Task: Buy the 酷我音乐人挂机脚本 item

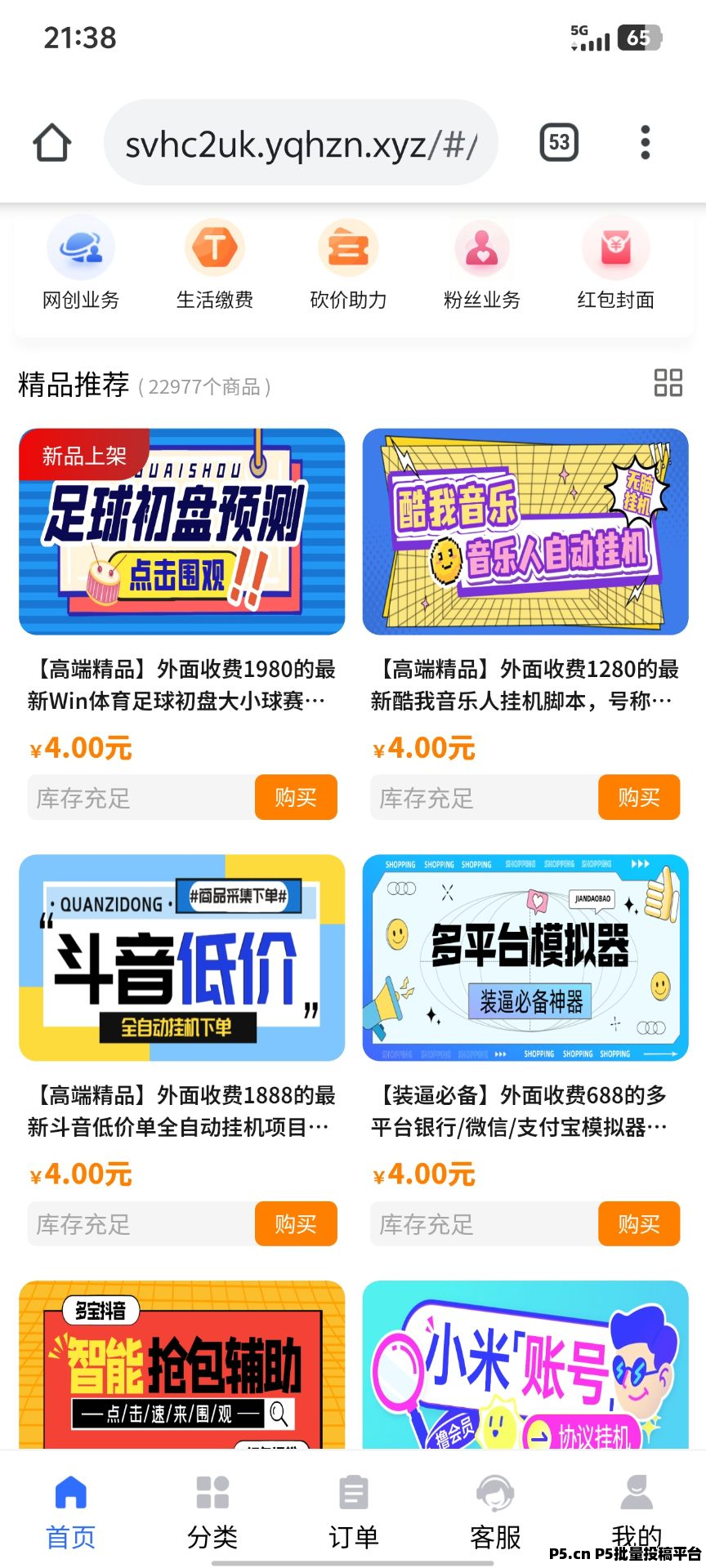Action: click(x=638, y=797)
